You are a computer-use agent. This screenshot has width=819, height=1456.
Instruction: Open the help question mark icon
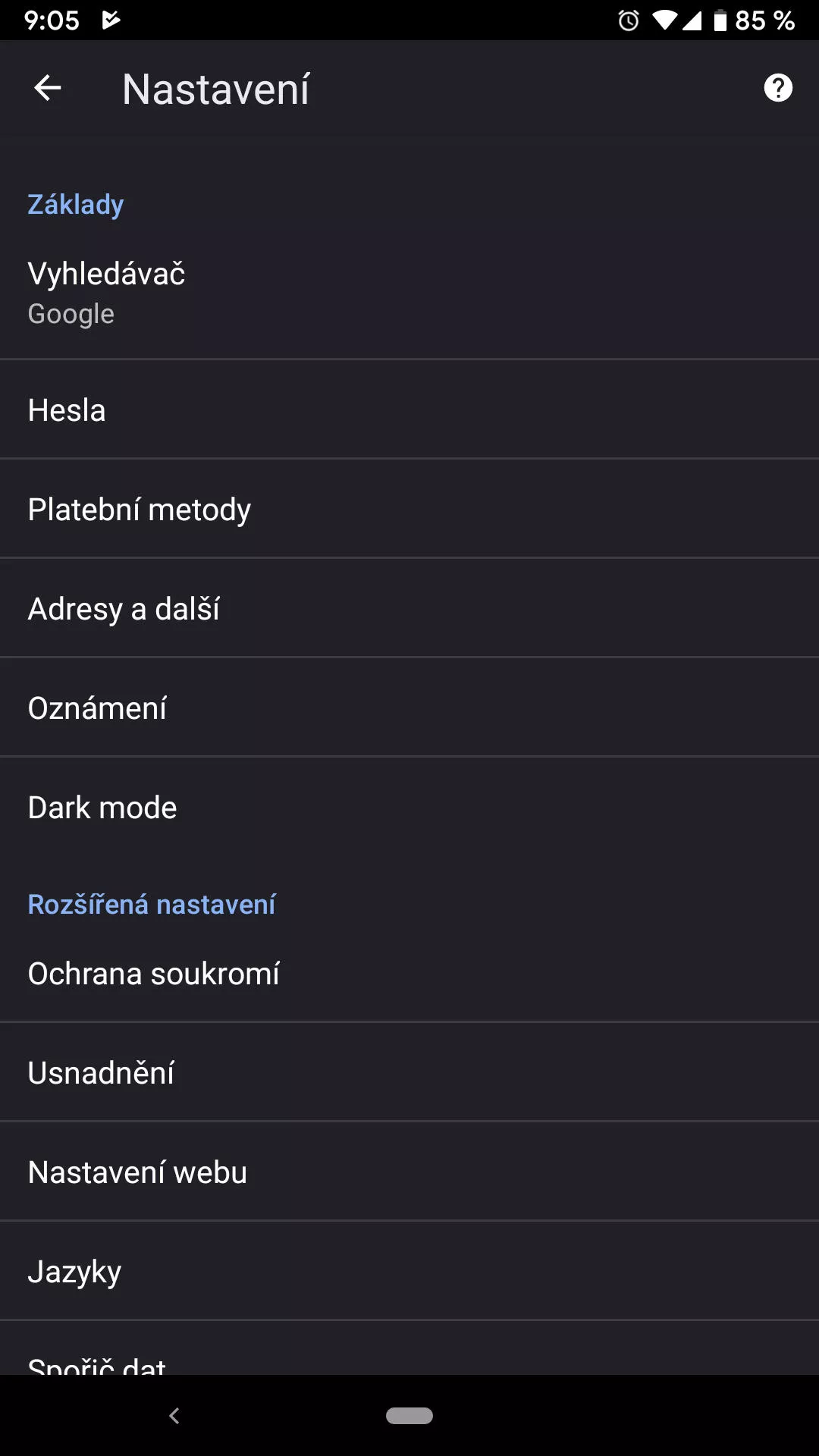(778, 88)
